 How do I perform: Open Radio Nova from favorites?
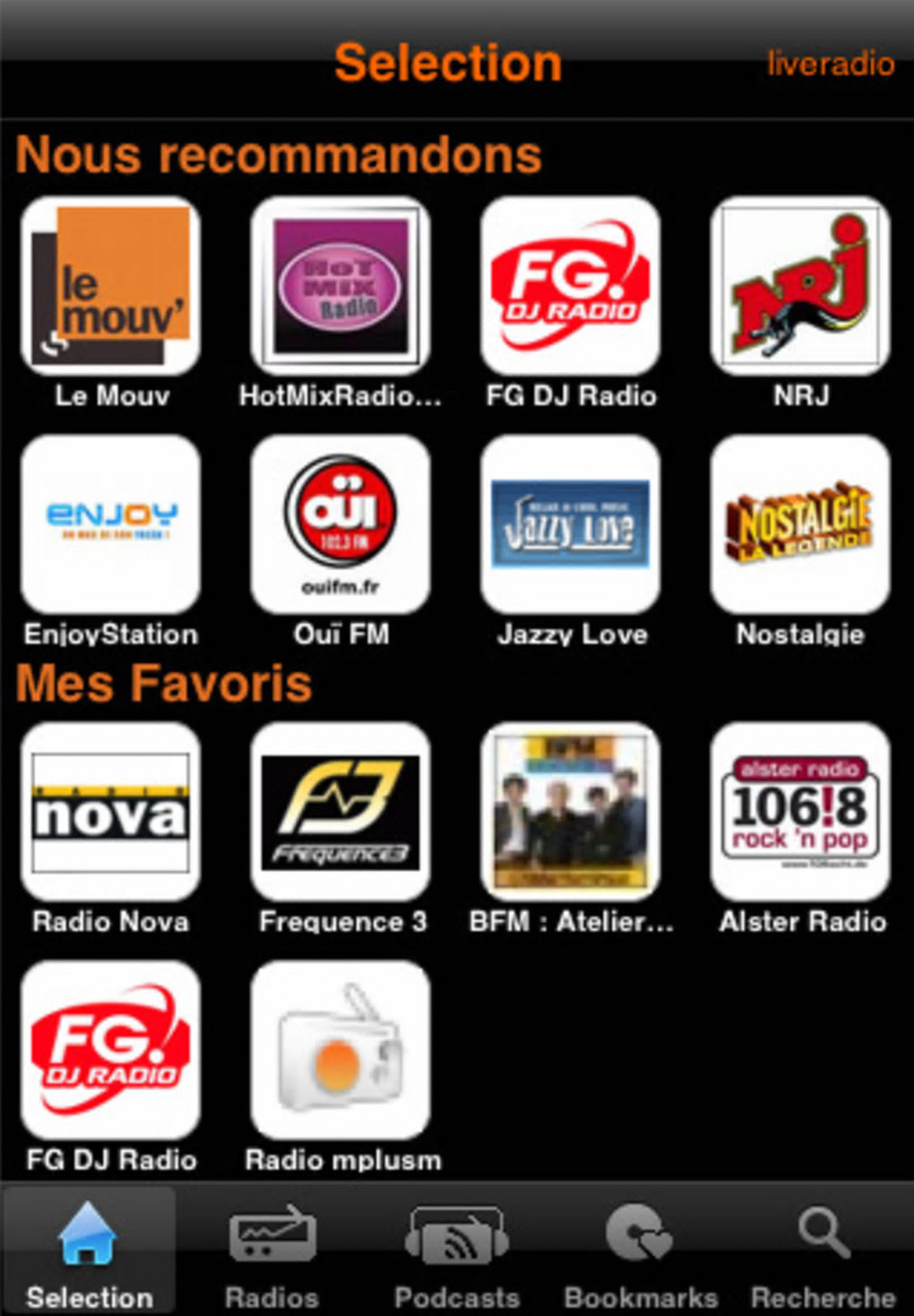click(110, 812)
